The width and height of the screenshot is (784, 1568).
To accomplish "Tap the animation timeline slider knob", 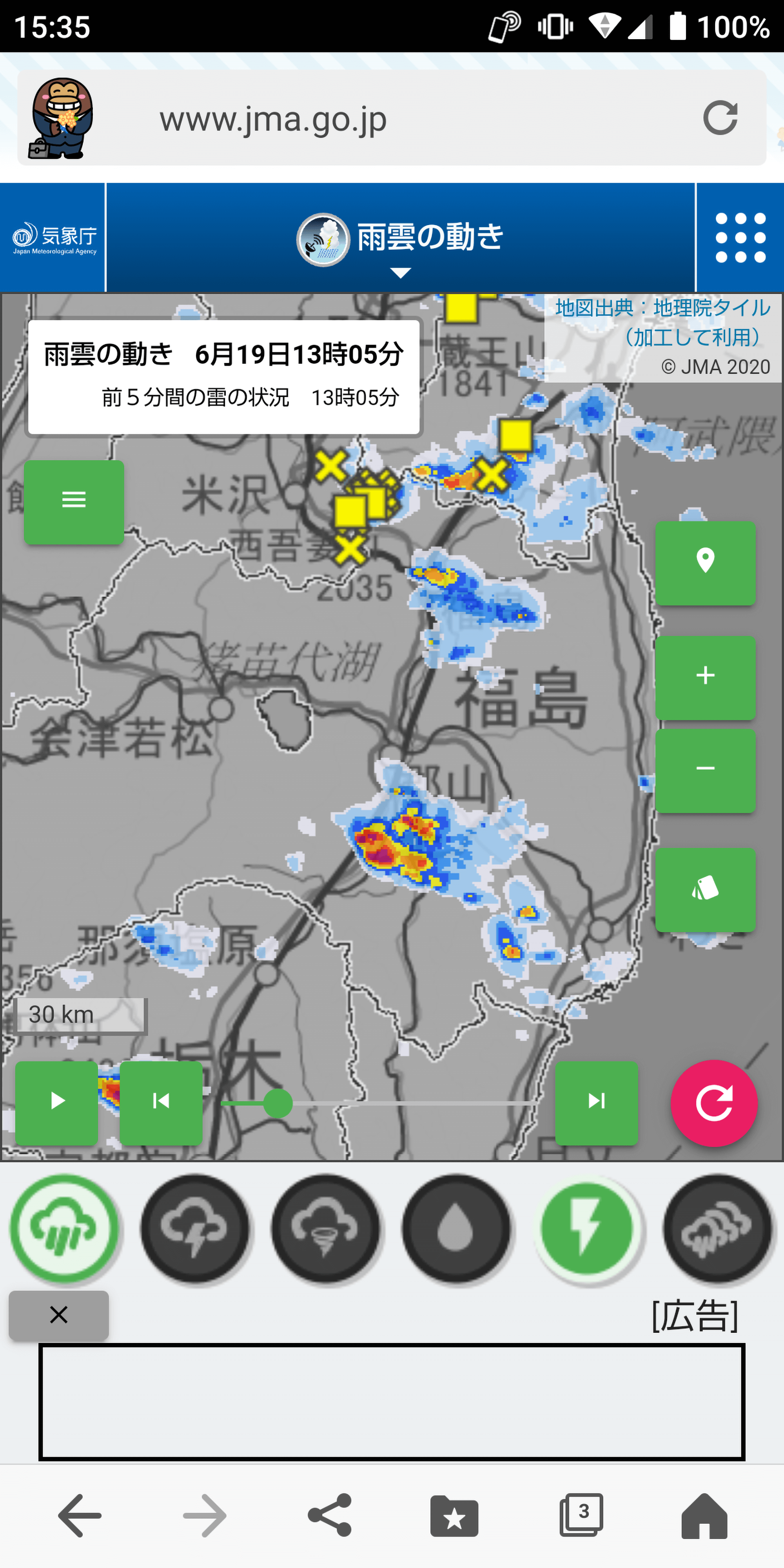I will pos(278,1103).
